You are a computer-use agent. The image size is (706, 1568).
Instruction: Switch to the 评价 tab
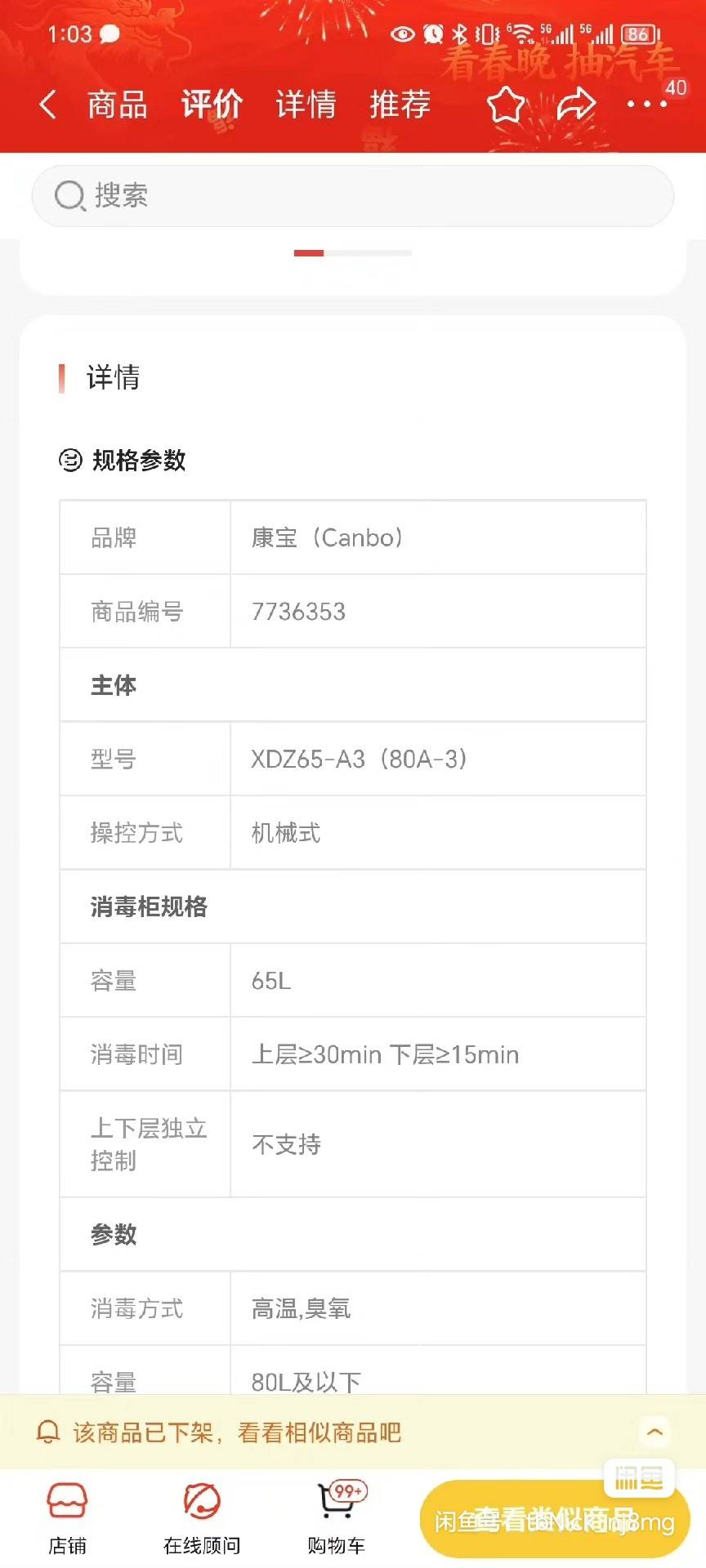(x=212, y=105)
